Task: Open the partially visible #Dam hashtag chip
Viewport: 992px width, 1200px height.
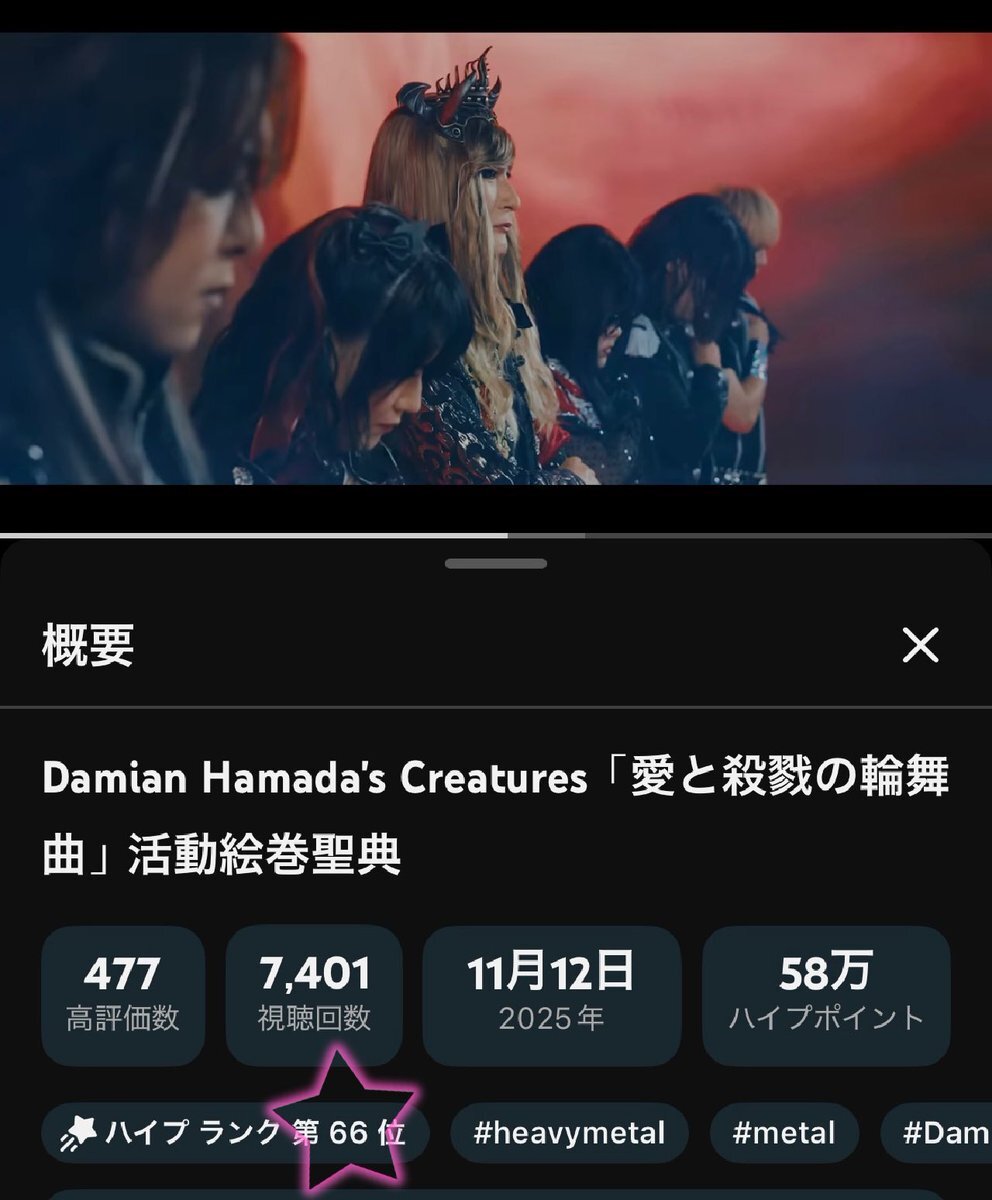Action: tap(940, 1133)
